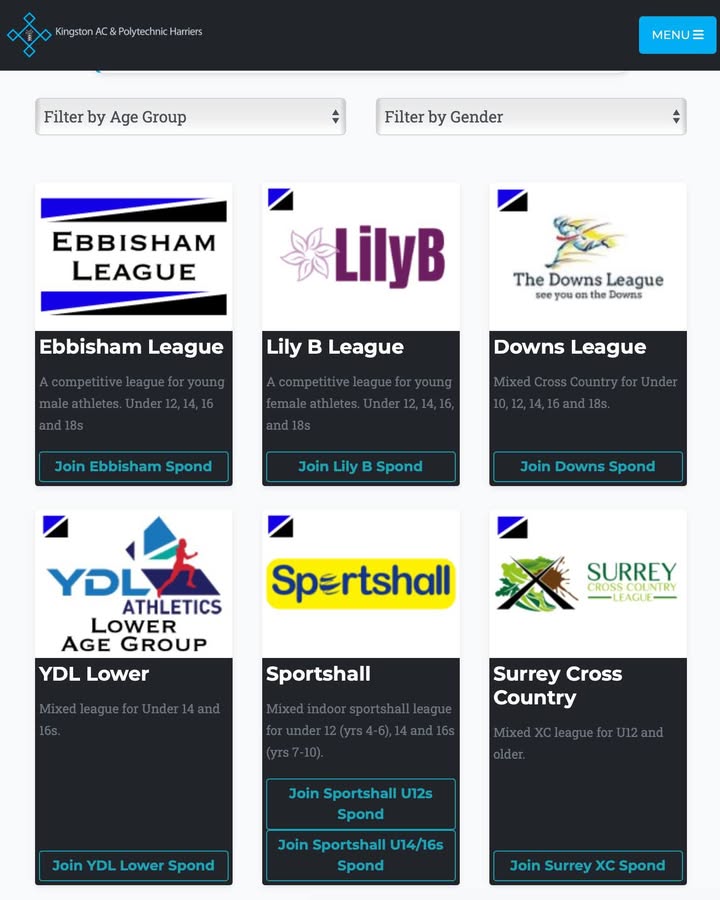
Task: Join Sportshall U12s Spond
Action: point(360,804)
